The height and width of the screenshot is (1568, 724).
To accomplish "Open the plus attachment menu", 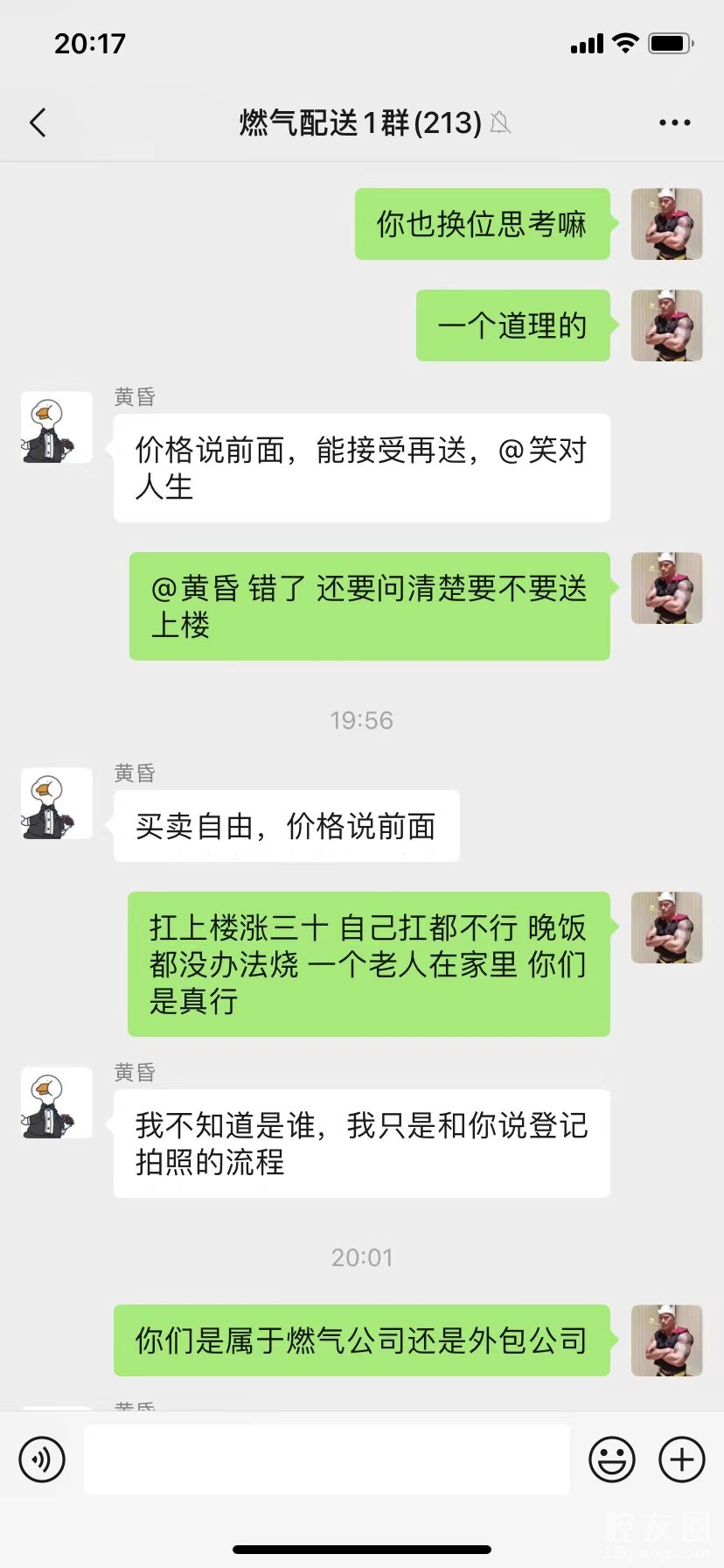I will coord(681,1459).
